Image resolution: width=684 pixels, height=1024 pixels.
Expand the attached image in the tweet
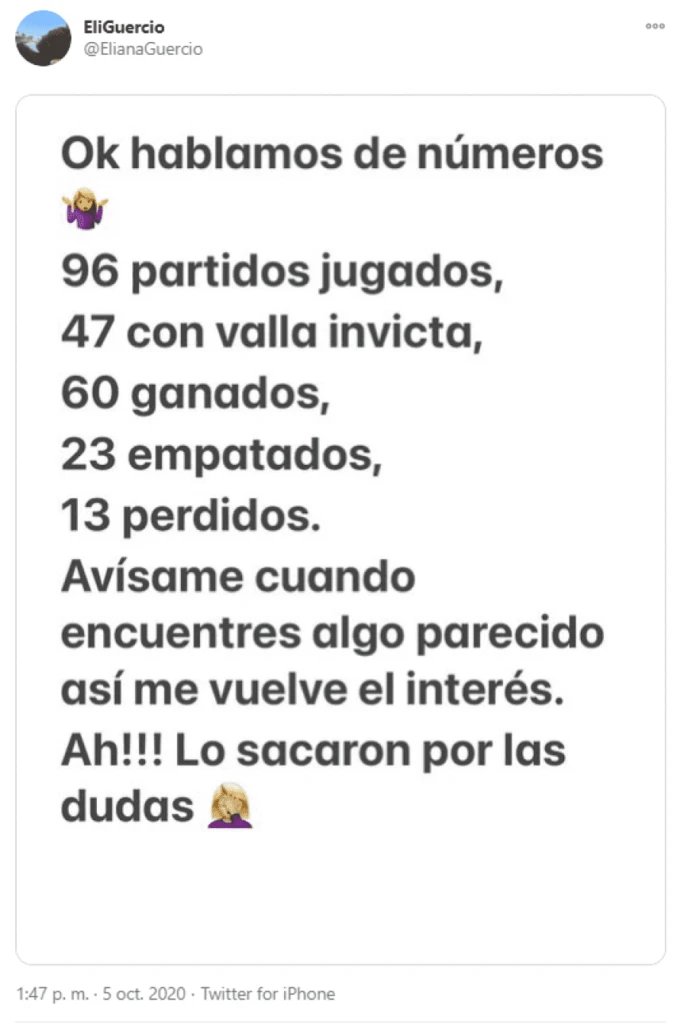(x=341, y=529)
